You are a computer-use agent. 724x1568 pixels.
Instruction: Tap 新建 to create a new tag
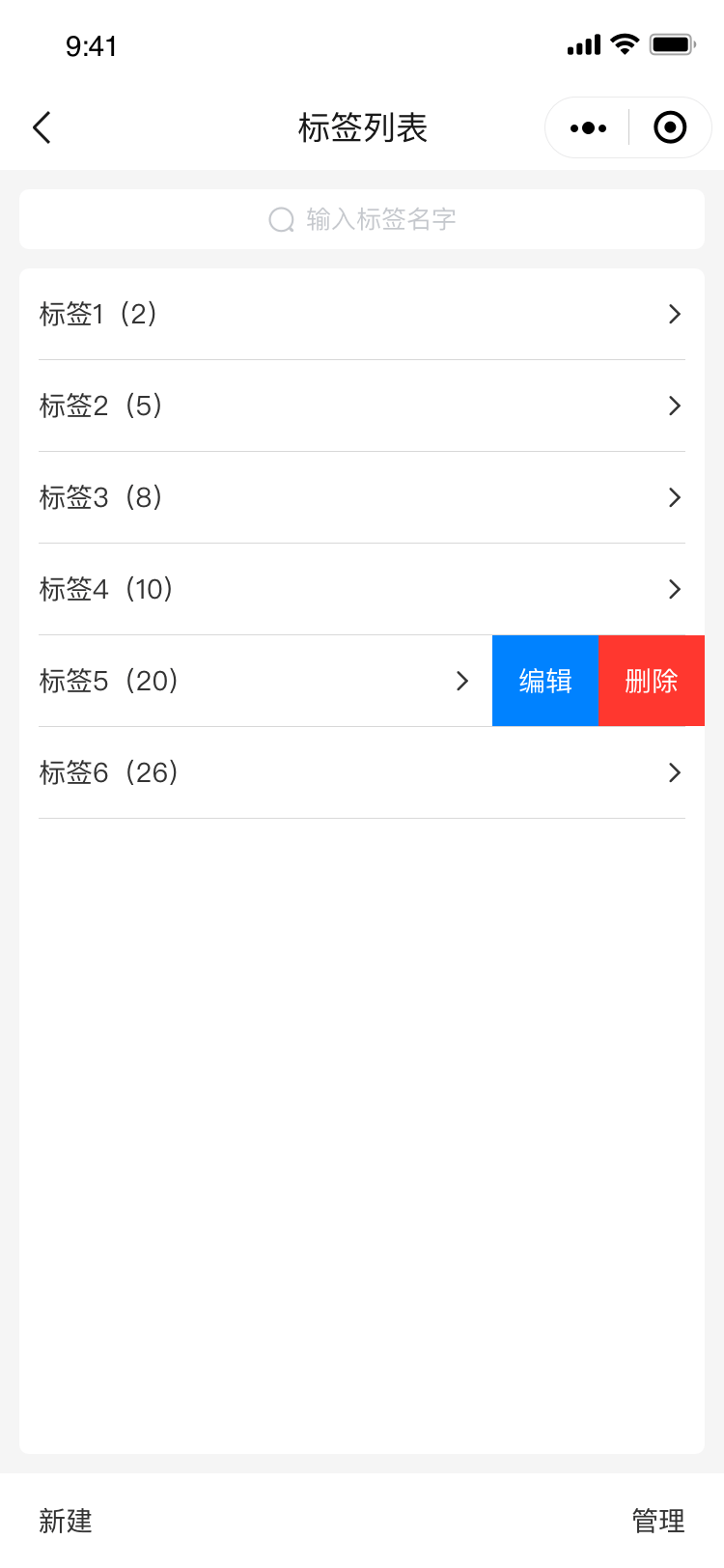[x=66, y=1521]
